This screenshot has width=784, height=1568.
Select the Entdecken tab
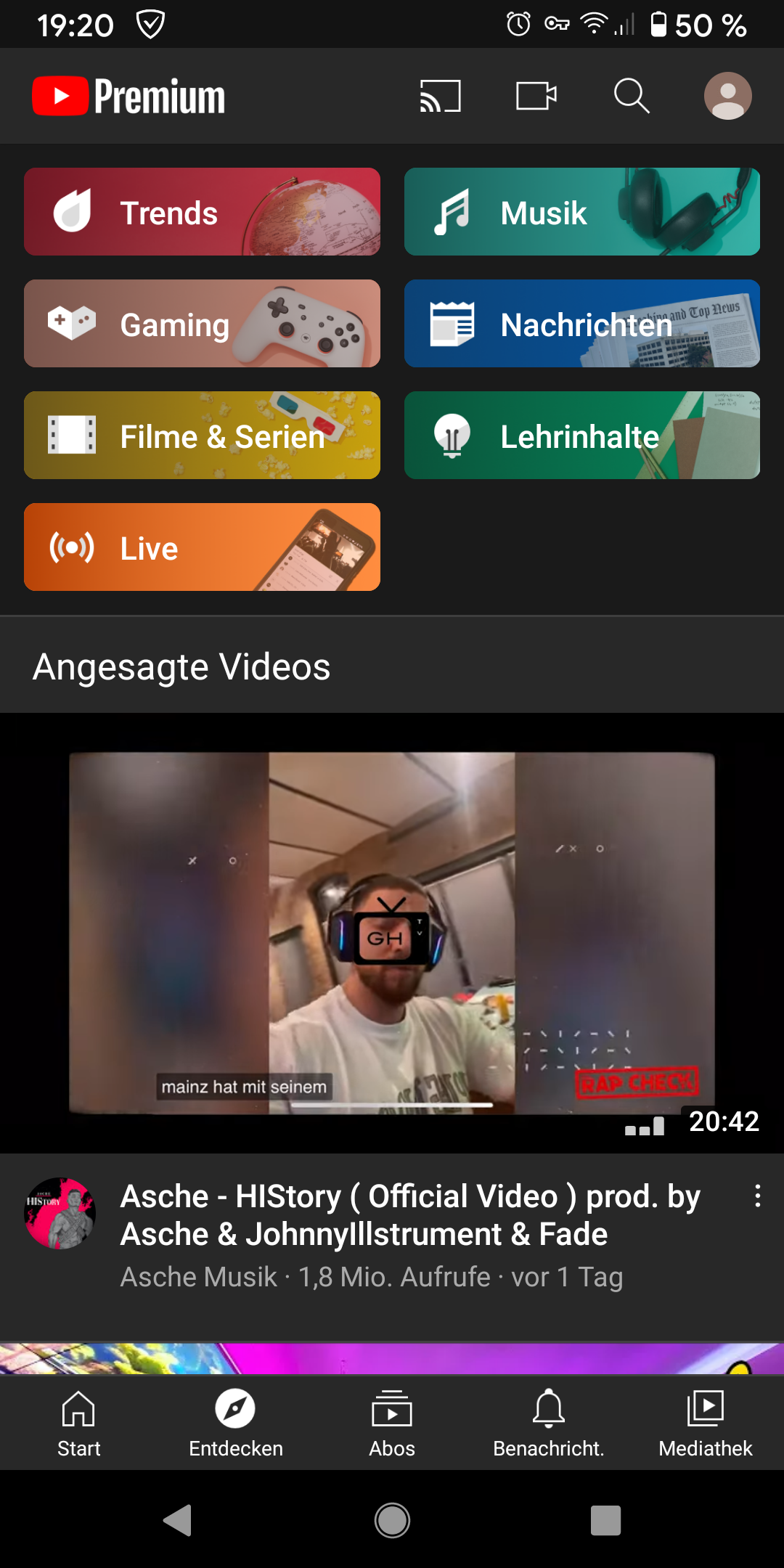tap(235, 1423)
